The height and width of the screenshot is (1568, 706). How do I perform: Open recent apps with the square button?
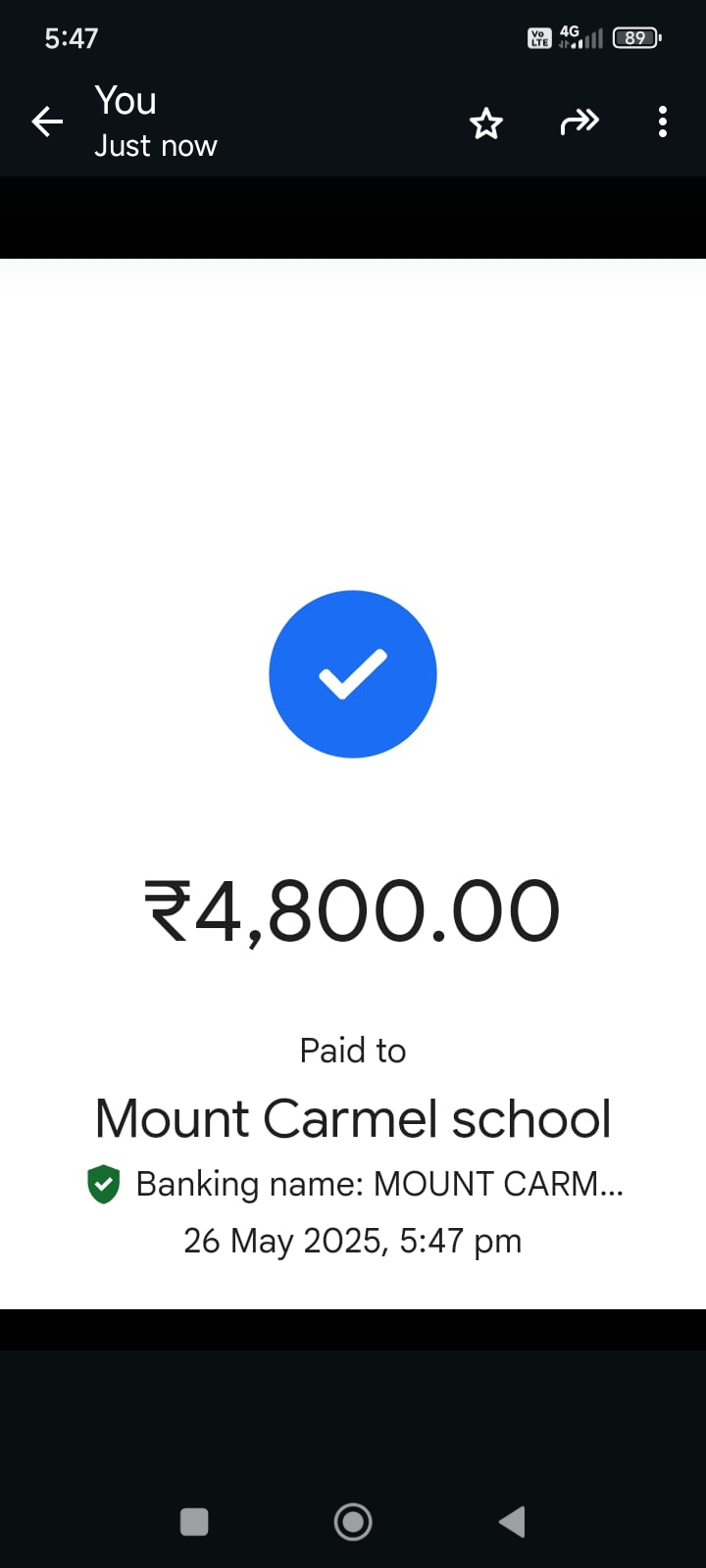coord(194,1522)
